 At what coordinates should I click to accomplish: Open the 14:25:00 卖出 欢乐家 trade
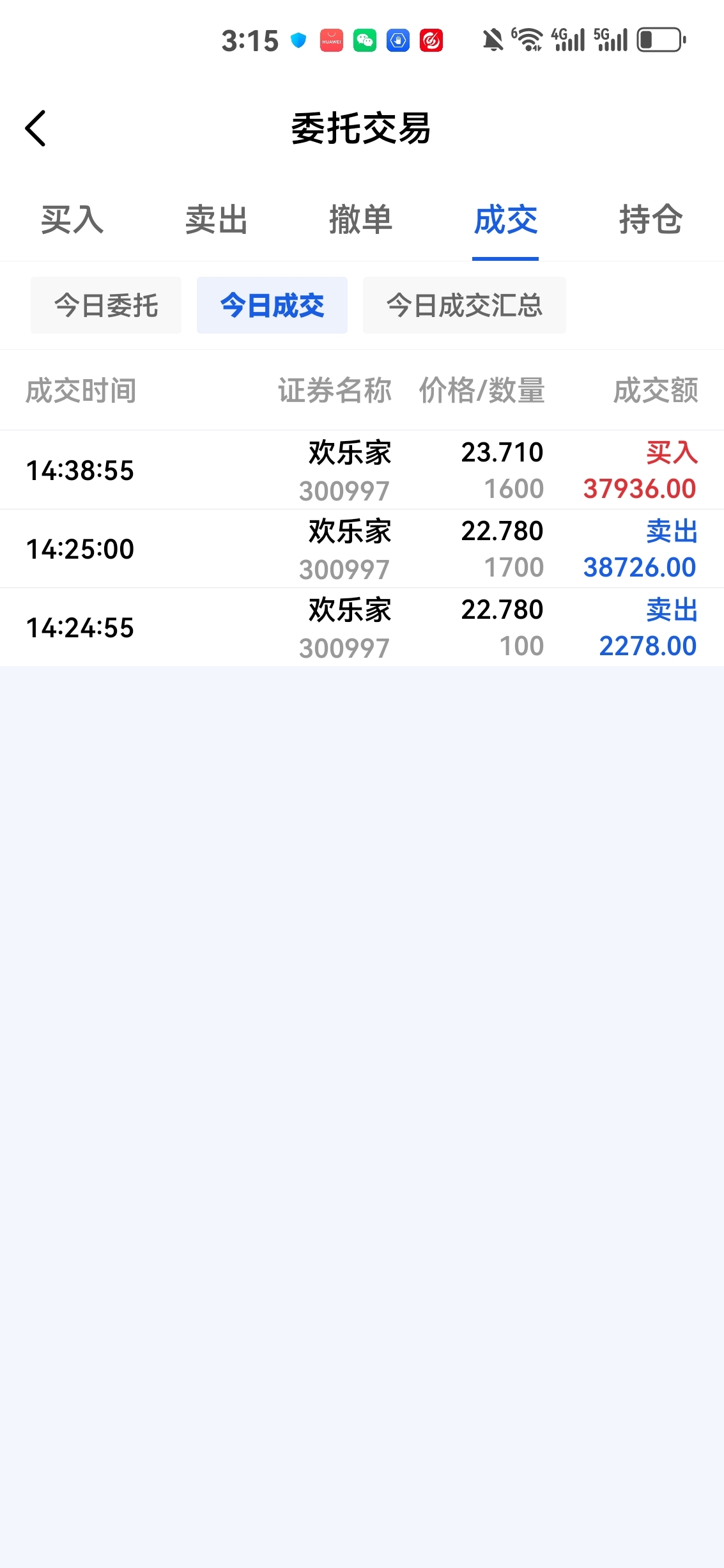point(362,549)
